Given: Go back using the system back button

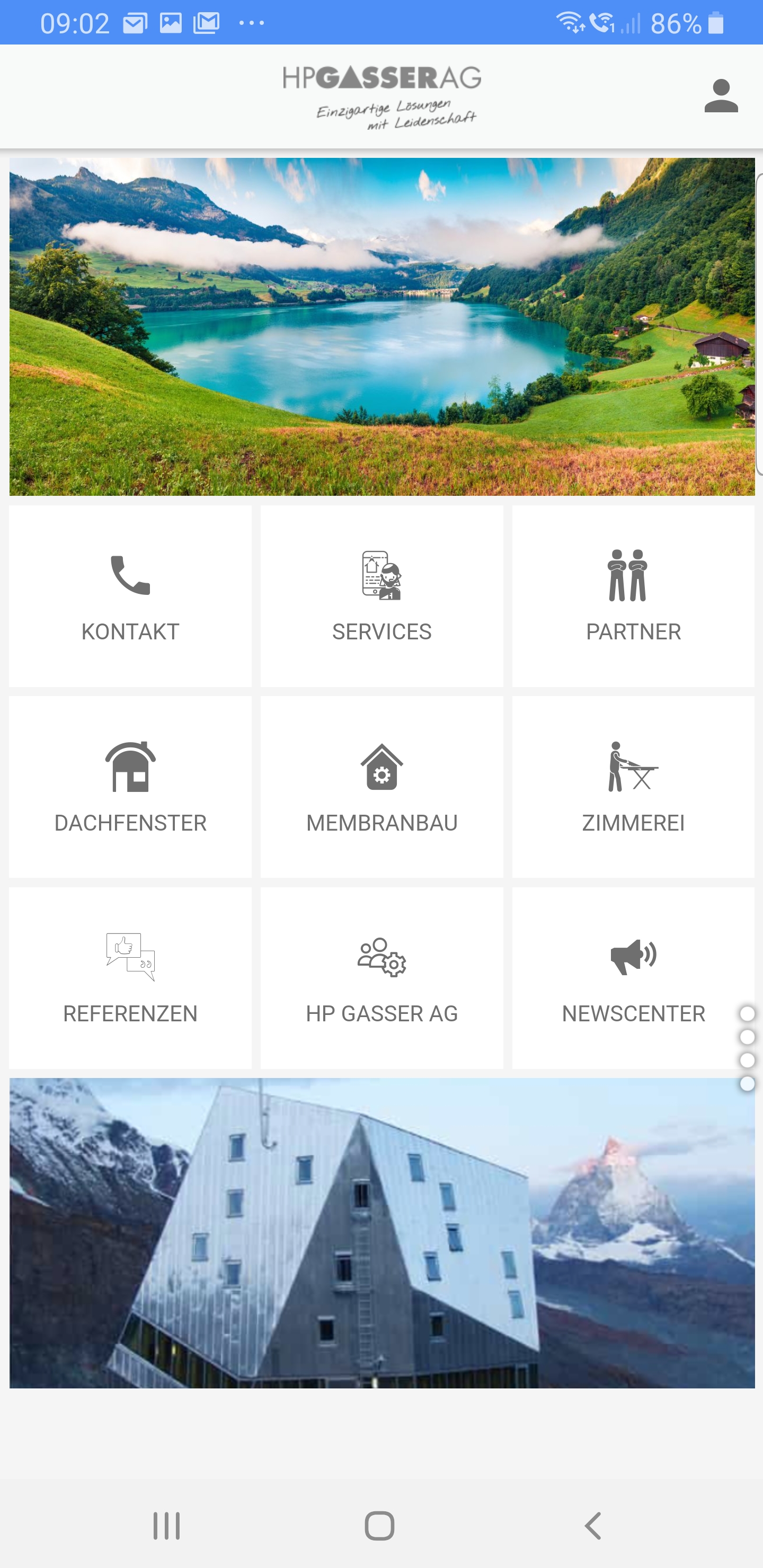Looking at the screenshot, I should pos(592,1526).
